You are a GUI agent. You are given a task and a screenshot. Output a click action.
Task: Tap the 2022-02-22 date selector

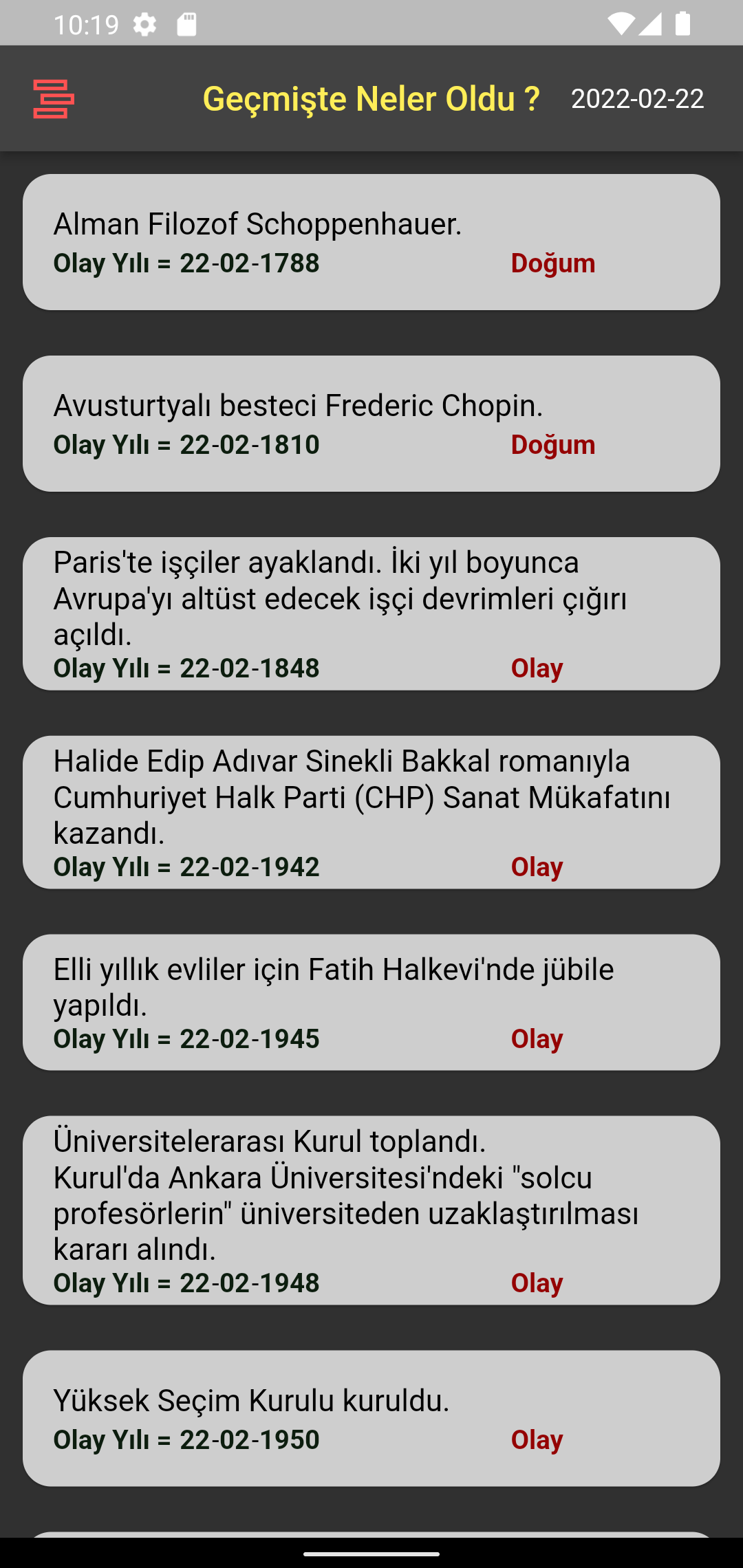pyautogui.click(x=637, y=99)
